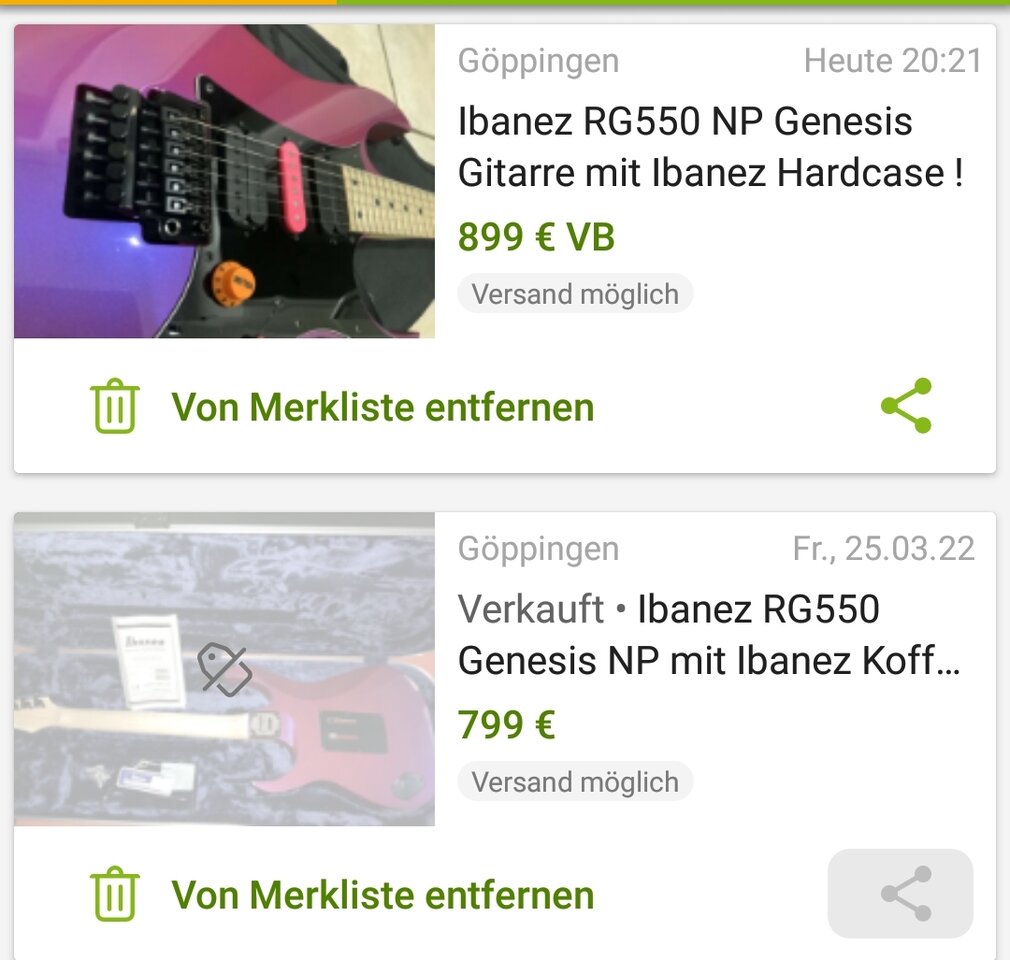Share the sold 799 € Ibanez listing
The width and height of the screenshot is (1010, 960).
(901, 894)
